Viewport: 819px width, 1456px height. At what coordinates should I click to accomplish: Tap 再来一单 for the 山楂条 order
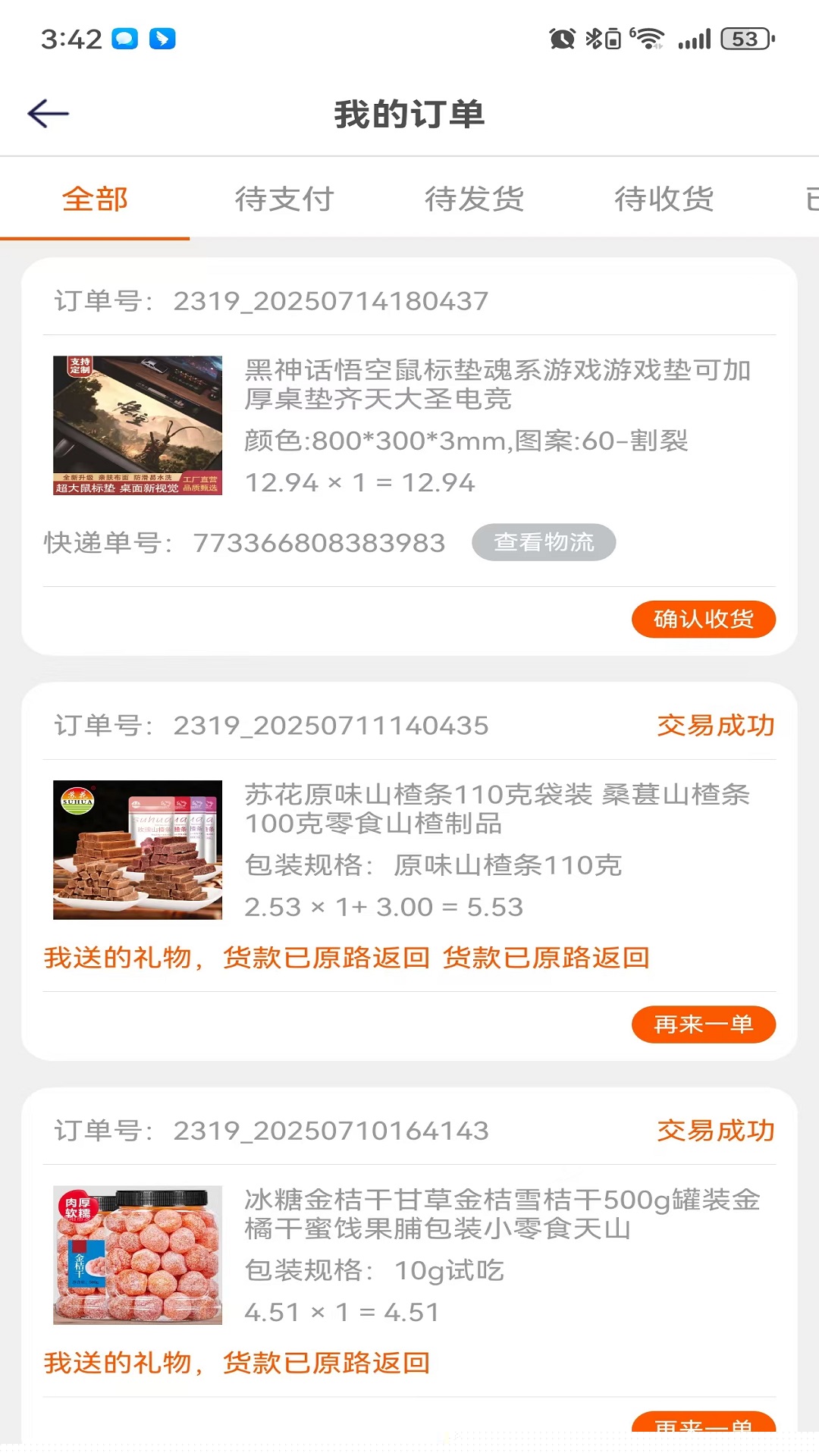coord(703,1025)
